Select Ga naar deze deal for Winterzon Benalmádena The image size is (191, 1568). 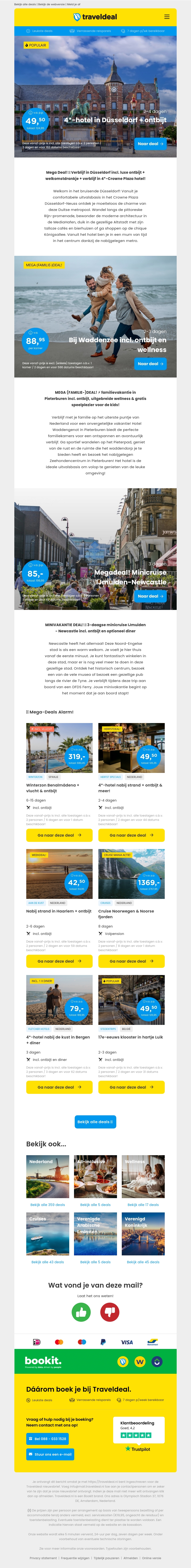(59, 835)
